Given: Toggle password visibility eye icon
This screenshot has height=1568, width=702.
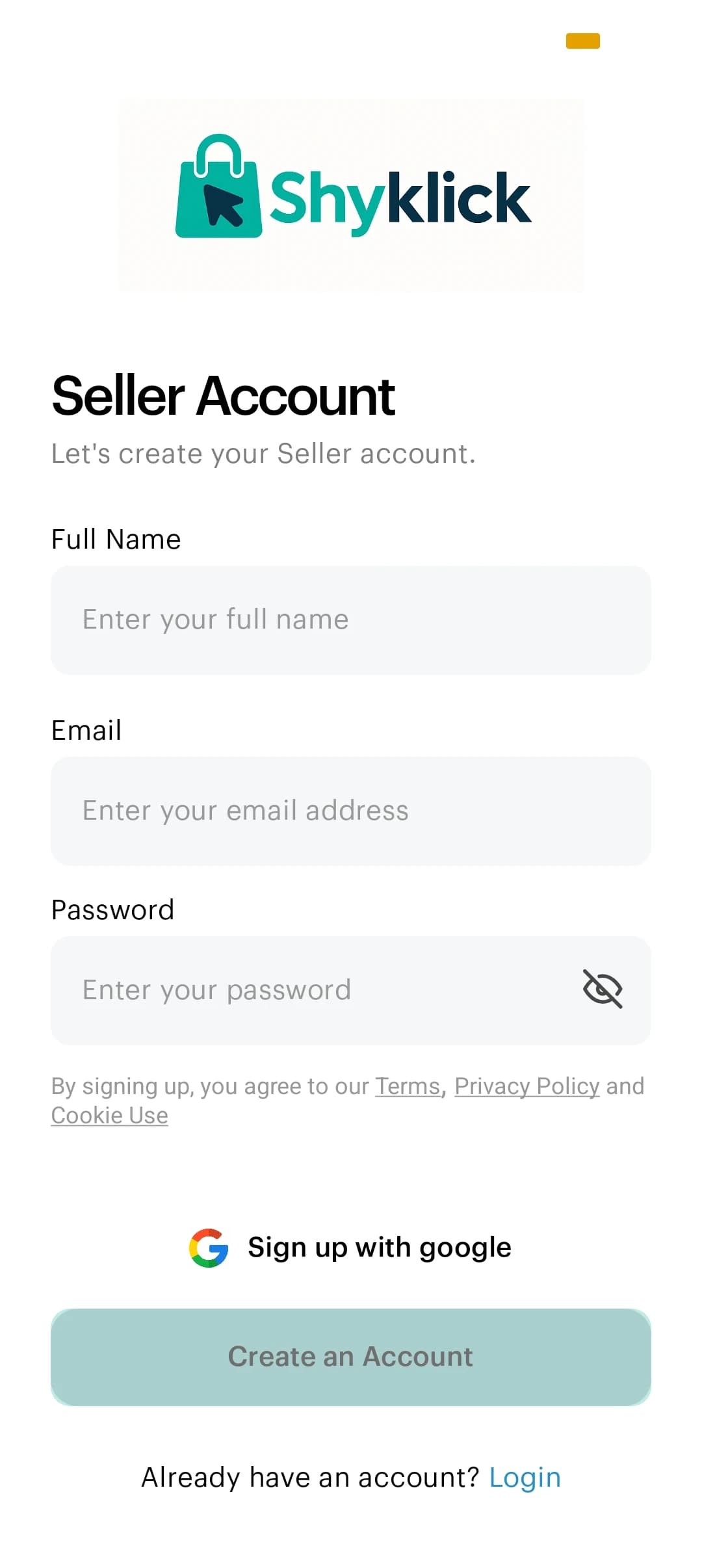Looking at the screenshot, I should pos(603,989).
